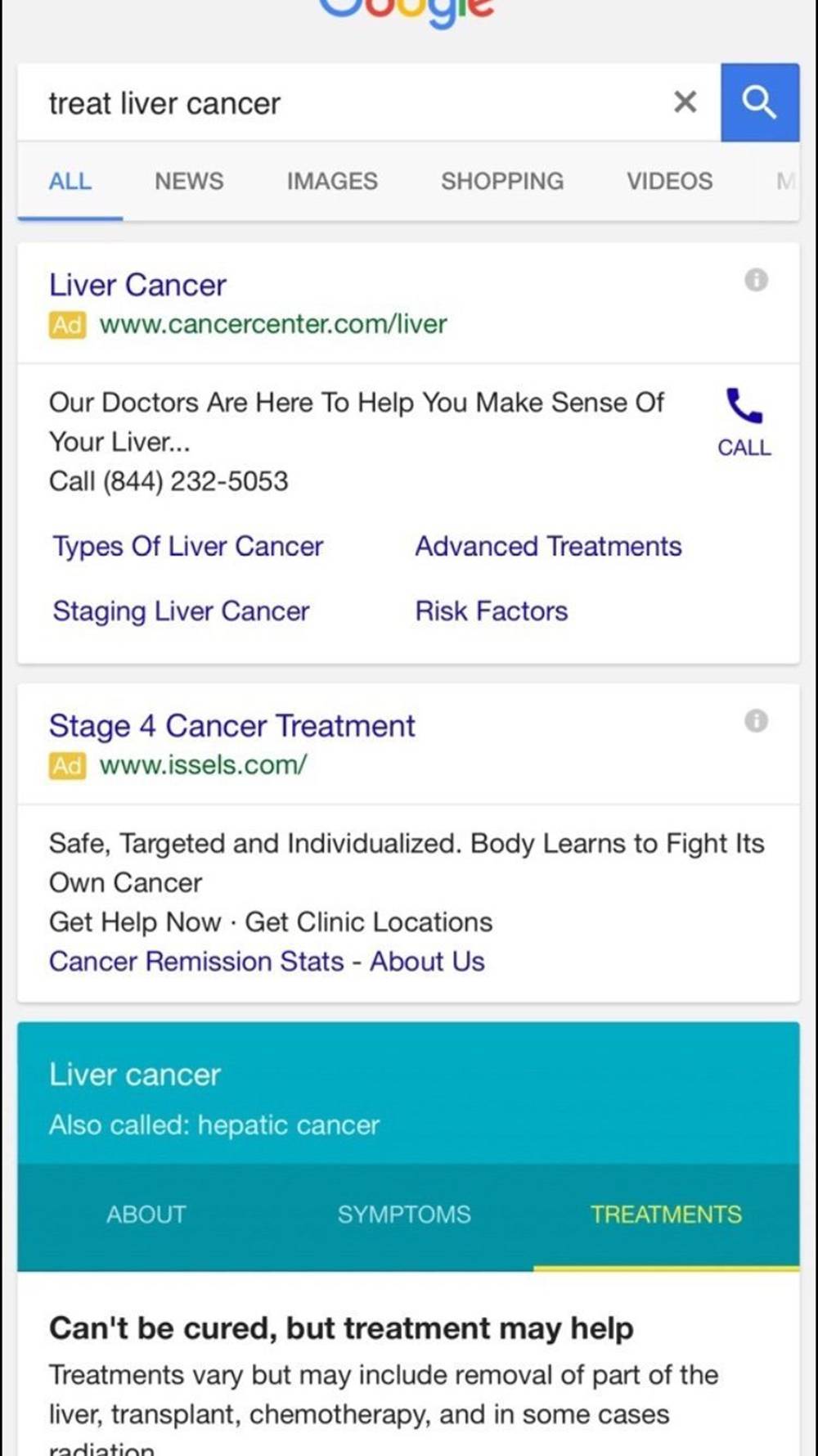Switch to the About tab for liver cancer
The height and width of the screenshot is (1456, 818).
(146, 1214)
